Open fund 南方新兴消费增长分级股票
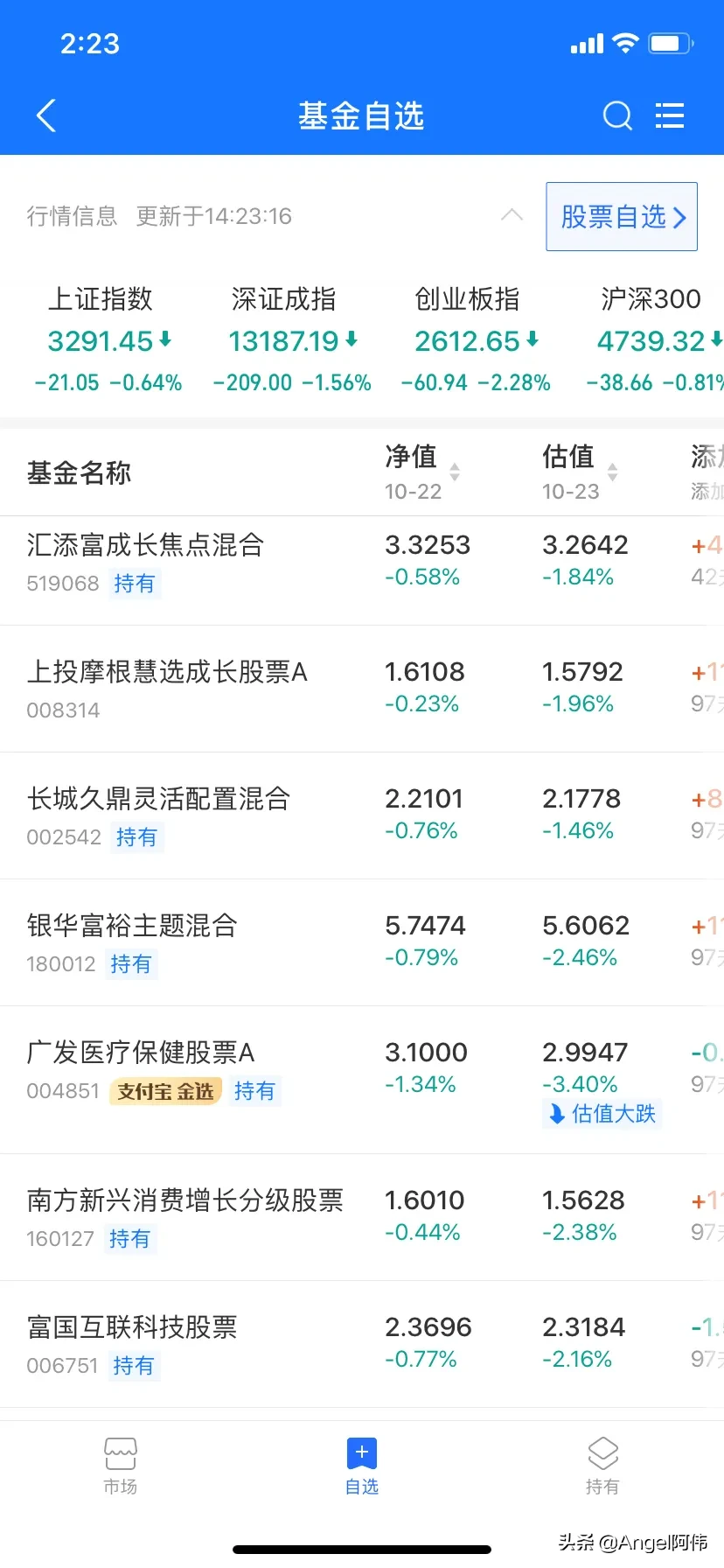724x1568 pixels. 362,1217
